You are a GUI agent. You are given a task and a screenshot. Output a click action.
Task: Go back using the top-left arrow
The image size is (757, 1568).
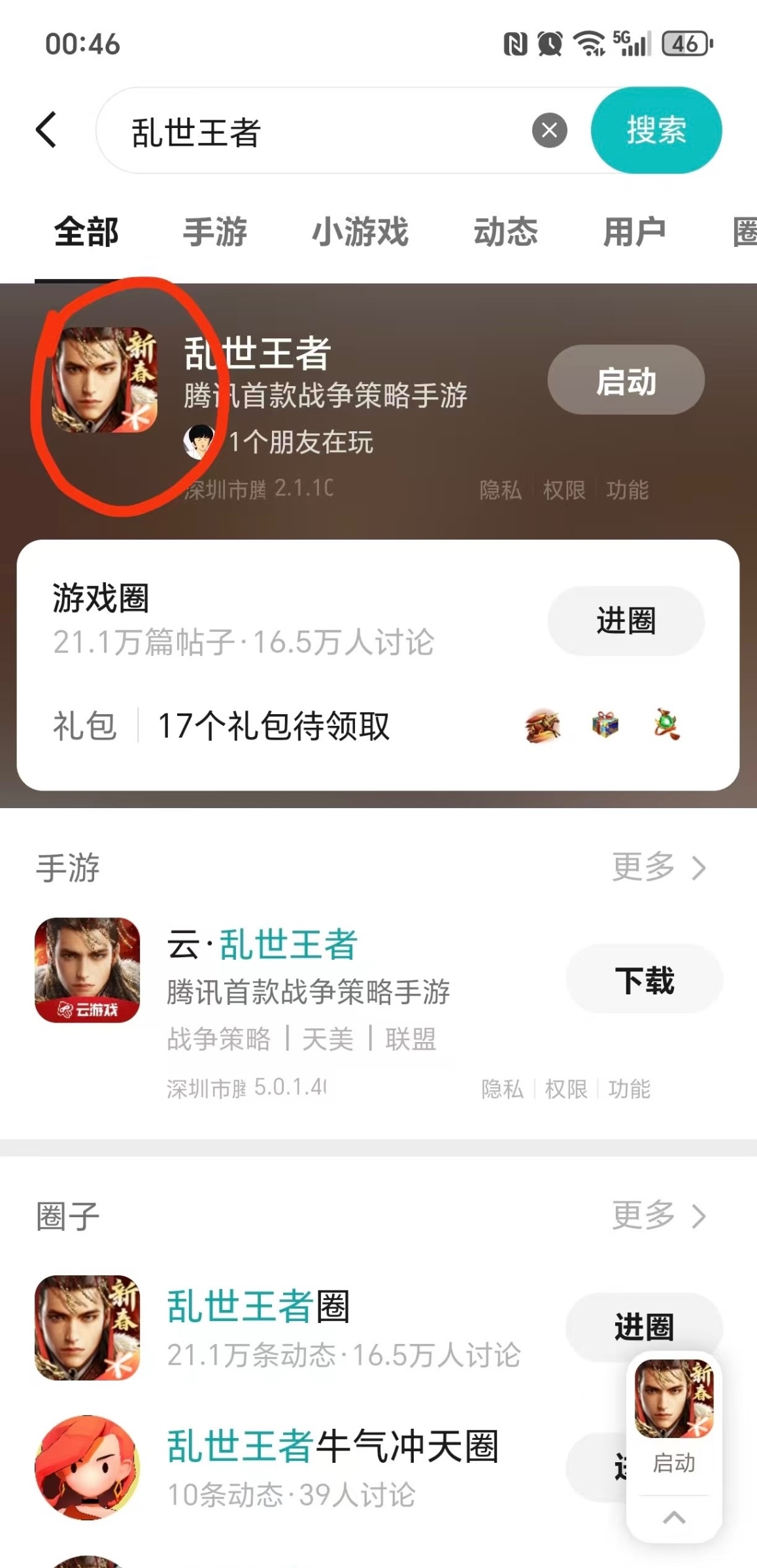tap(46, 130)
